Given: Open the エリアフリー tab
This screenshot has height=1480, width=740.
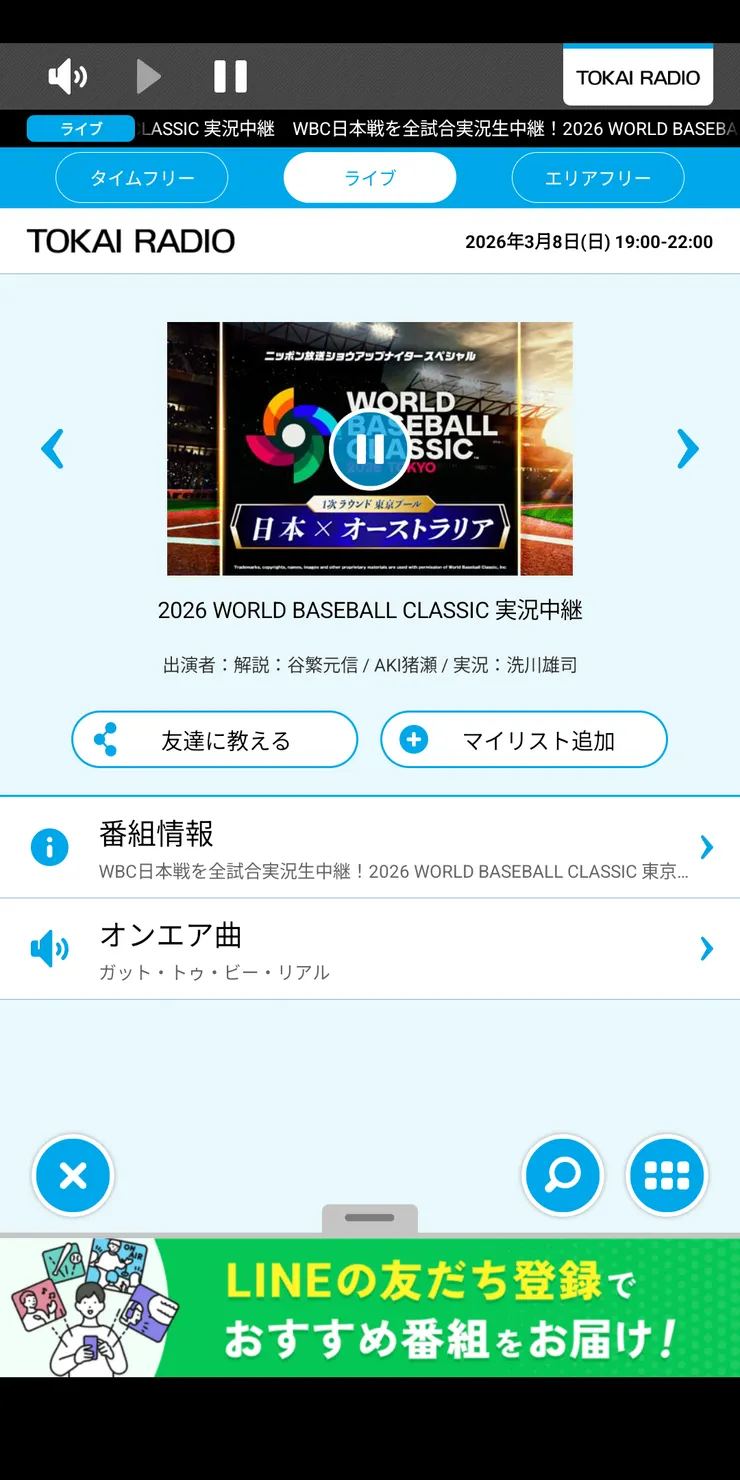Looking at the screenshot, I should pyautogui.click(x=597, y=177).
